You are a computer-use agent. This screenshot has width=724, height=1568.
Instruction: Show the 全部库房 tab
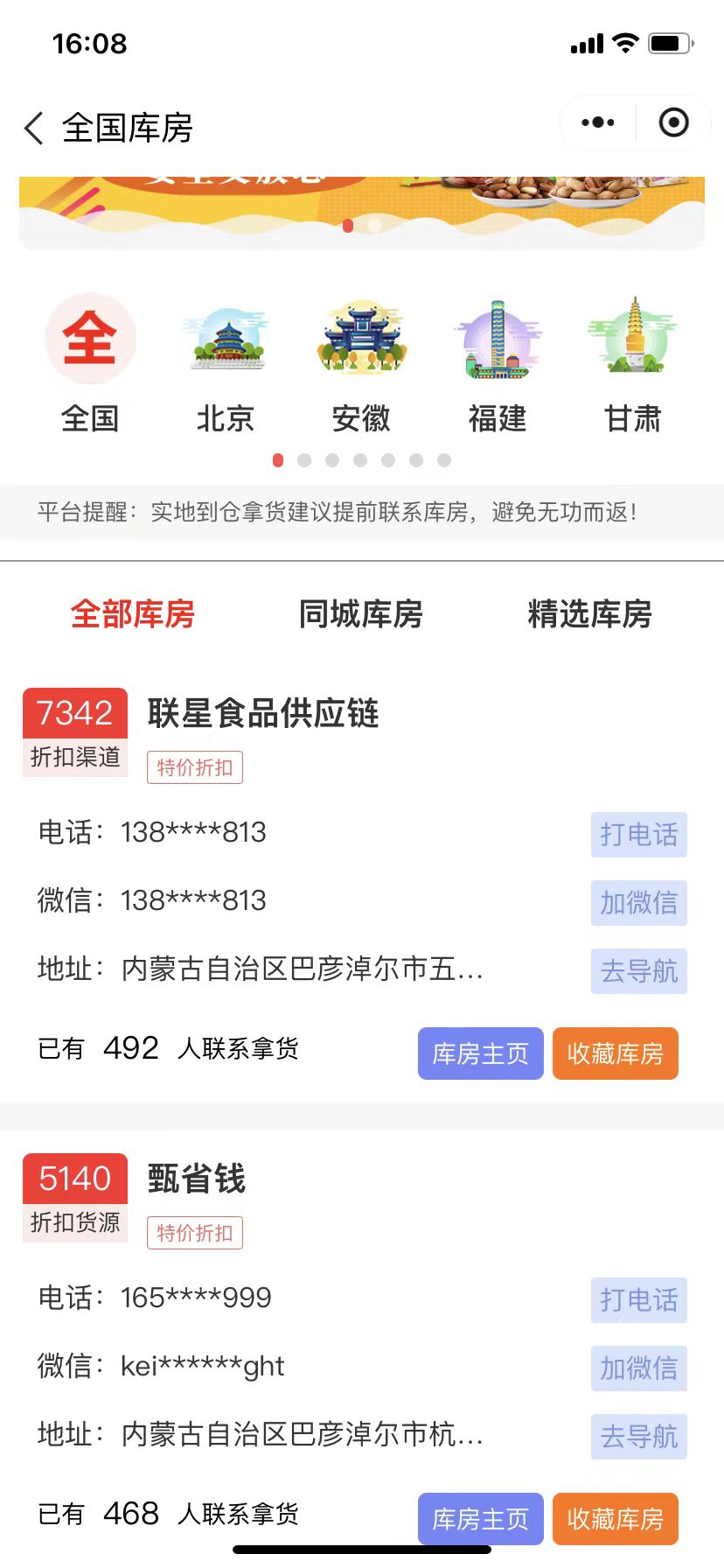point(132,614)
